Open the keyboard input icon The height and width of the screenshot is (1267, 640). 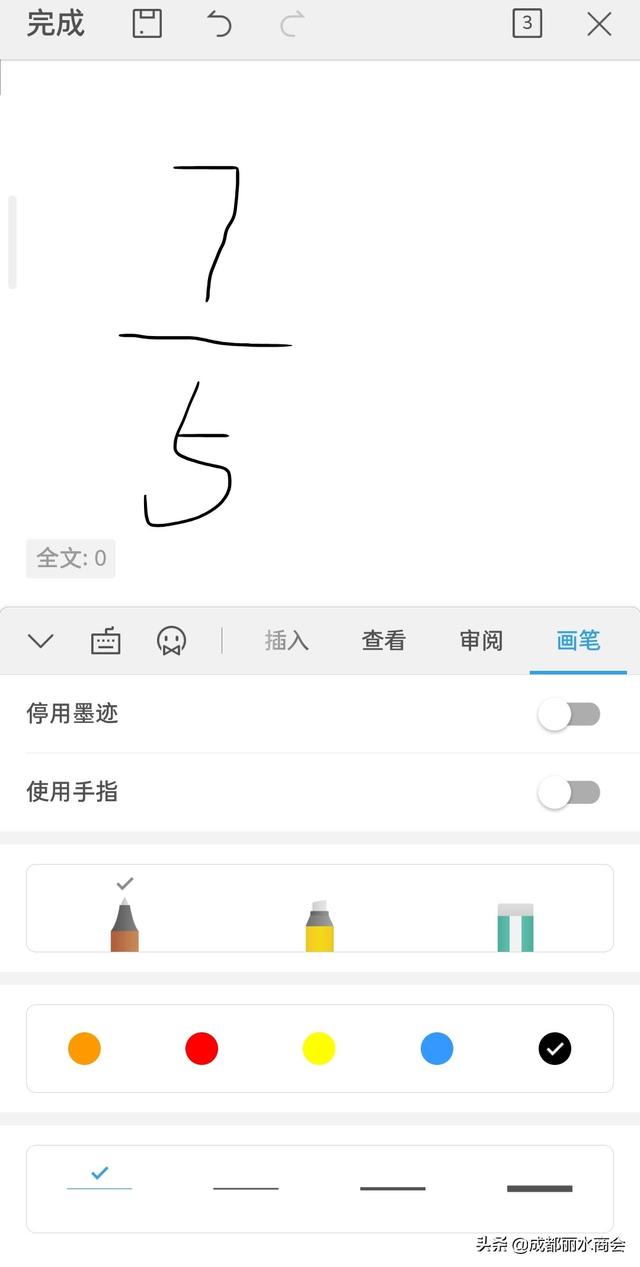pos(105,641)
